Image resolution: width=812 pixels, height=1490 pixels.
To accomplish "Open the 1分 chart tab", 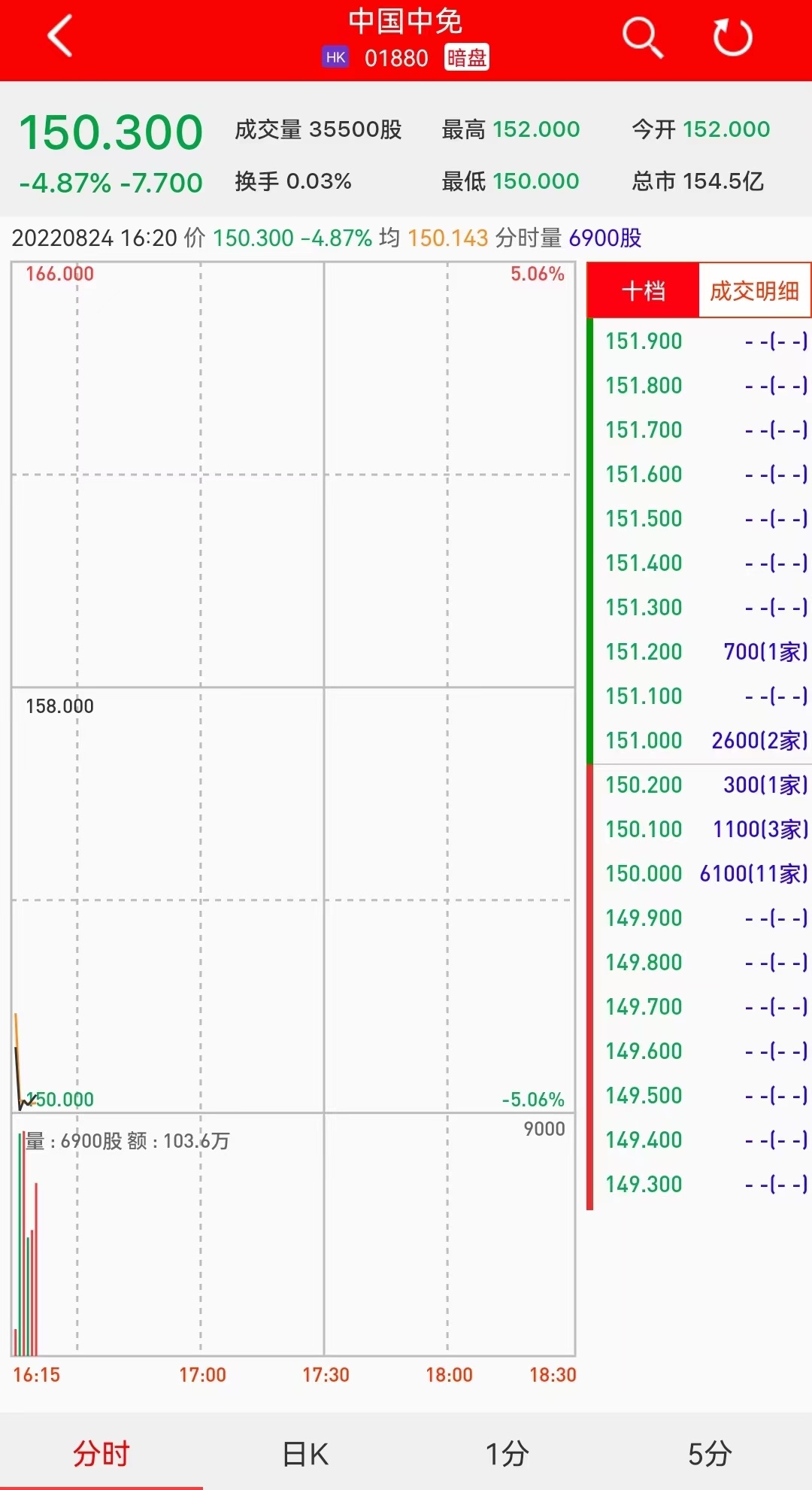I will tap(507, 1453).
